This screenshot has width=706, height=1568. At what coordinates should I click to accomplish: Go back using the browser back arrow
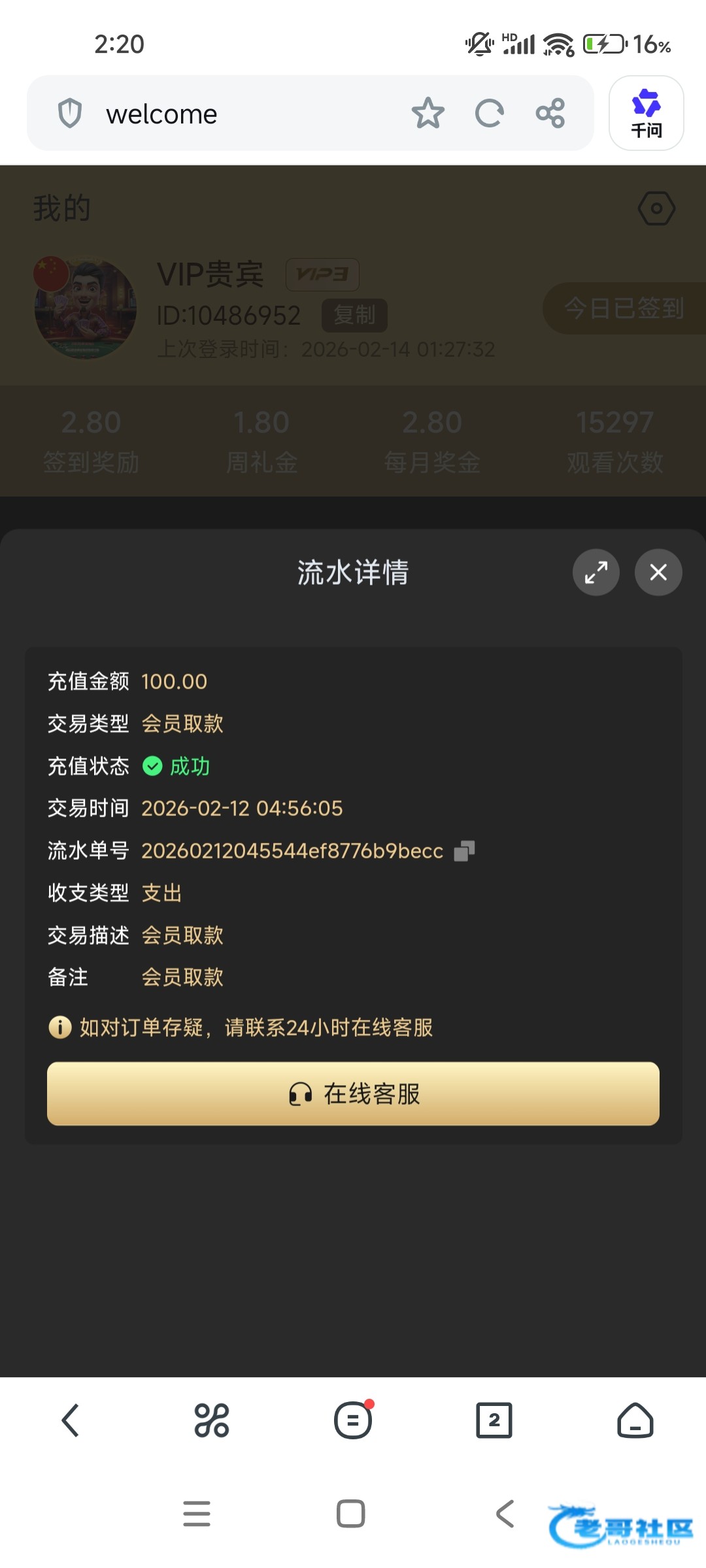point(71,1420)
